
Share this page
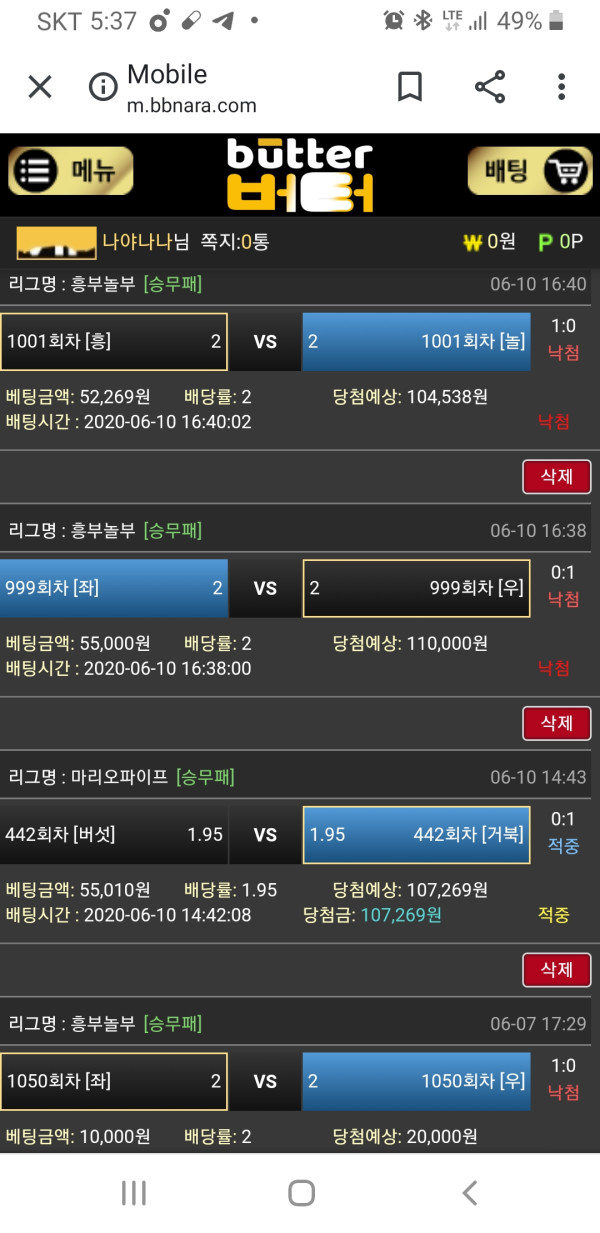click(x=490, y=88)
